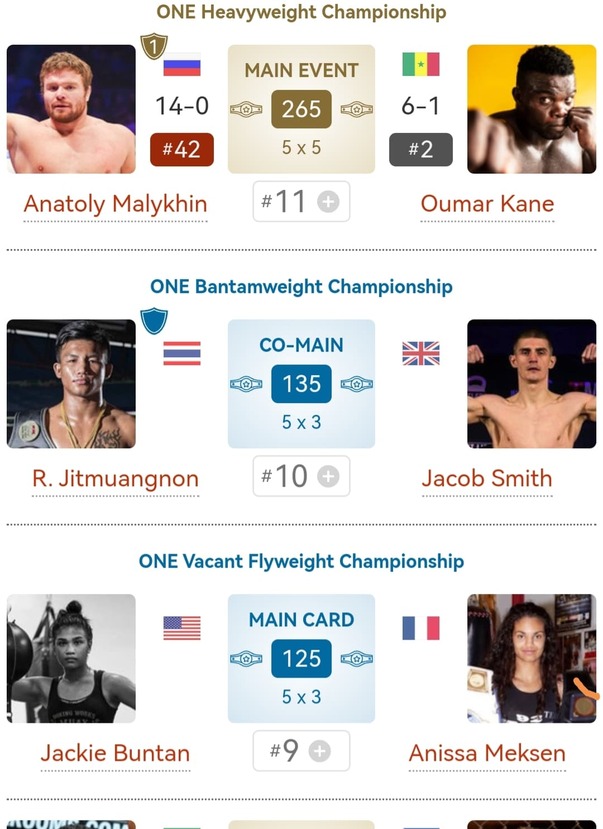Tap R. Jitmuangnon's fighter photo

[x=71, y=384]
